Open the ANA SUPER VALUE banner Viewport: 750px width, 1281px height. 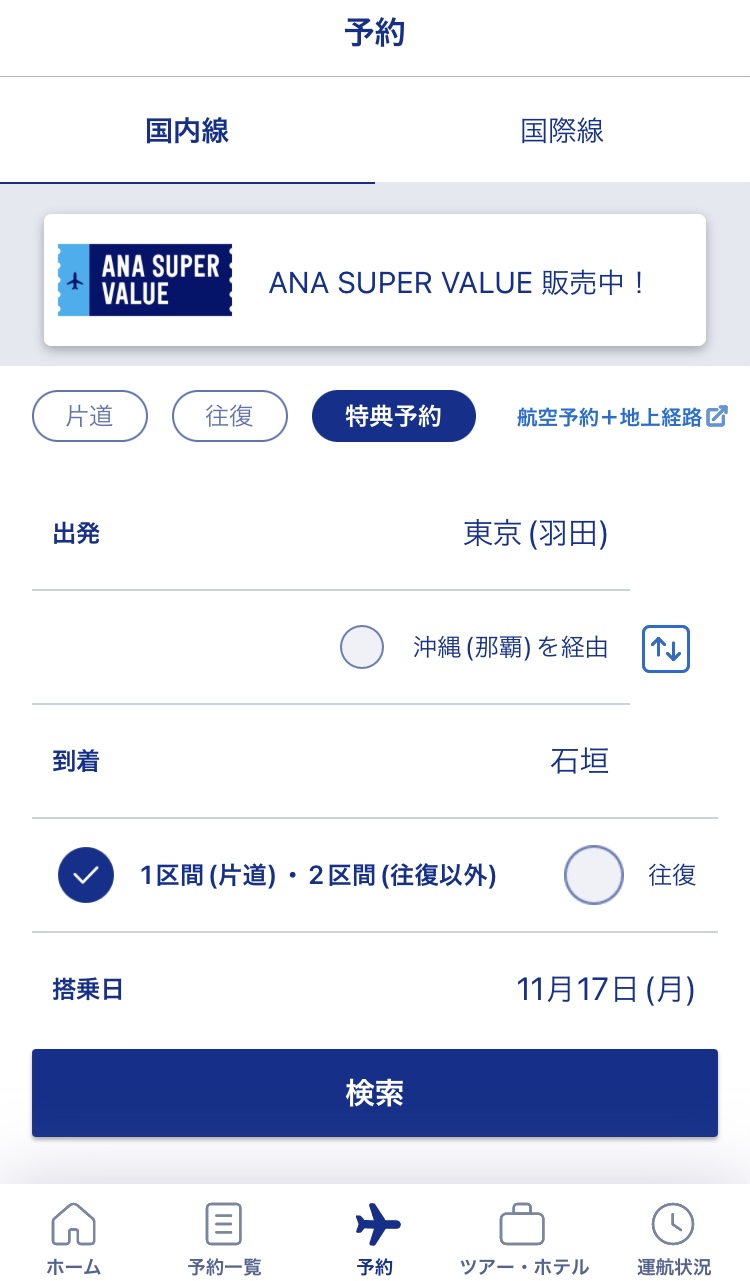pos(375,281)
